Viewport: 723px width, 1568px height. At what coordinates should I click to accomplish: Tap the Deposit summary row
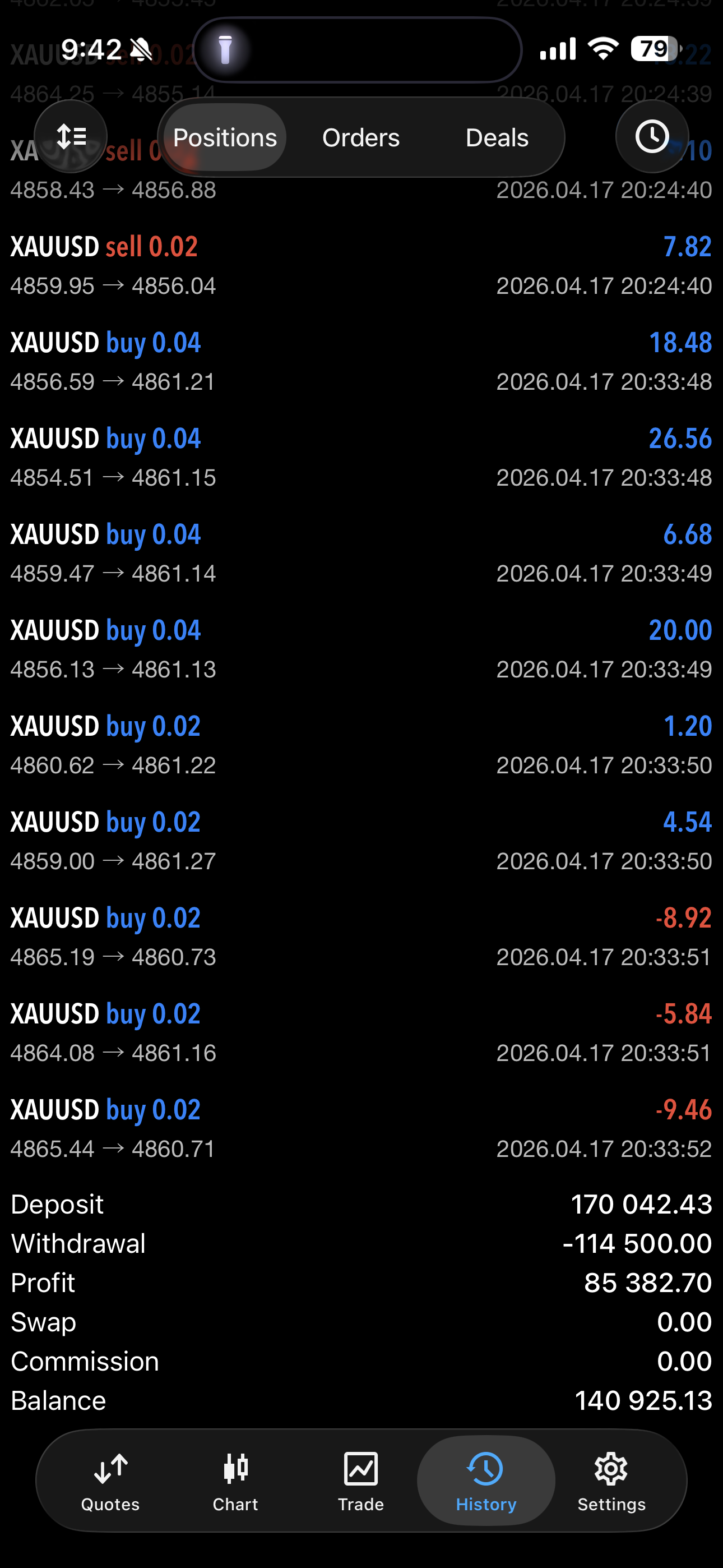tap(361, 1204)
